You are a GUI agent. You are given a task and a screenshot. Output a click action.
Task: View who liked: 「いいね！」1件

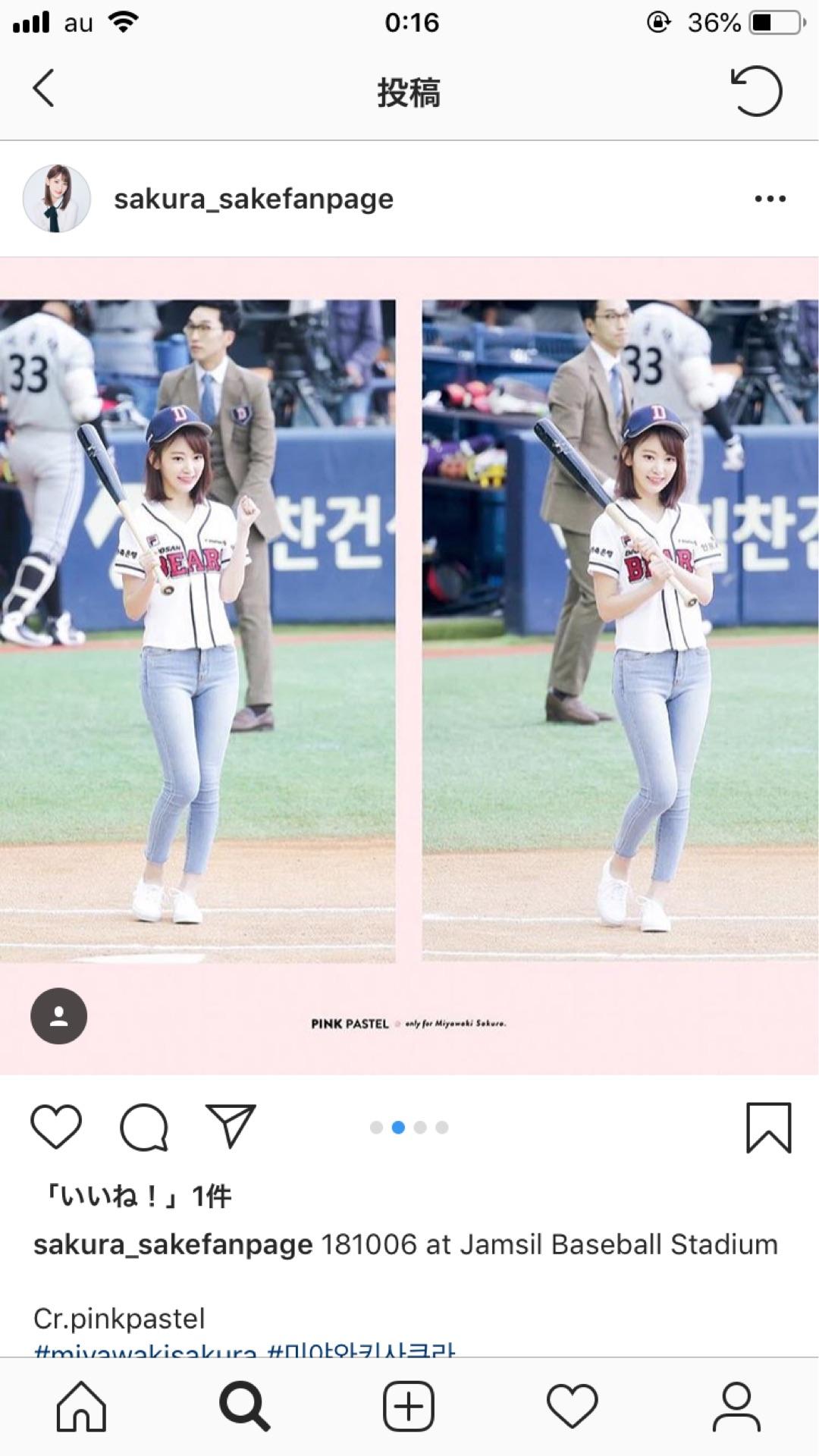click(x=136, y=1197)
